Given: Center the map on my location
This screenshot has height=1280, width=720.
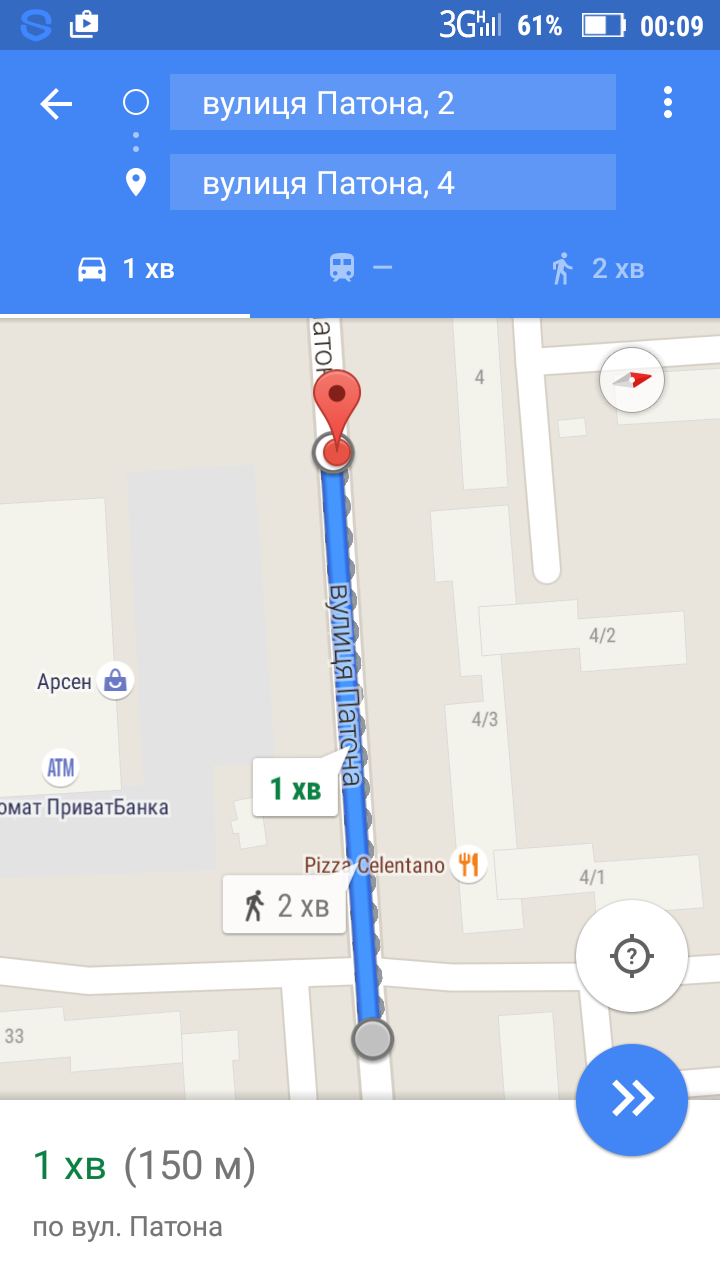Looking at the screenshot, I should pos(631,956).
